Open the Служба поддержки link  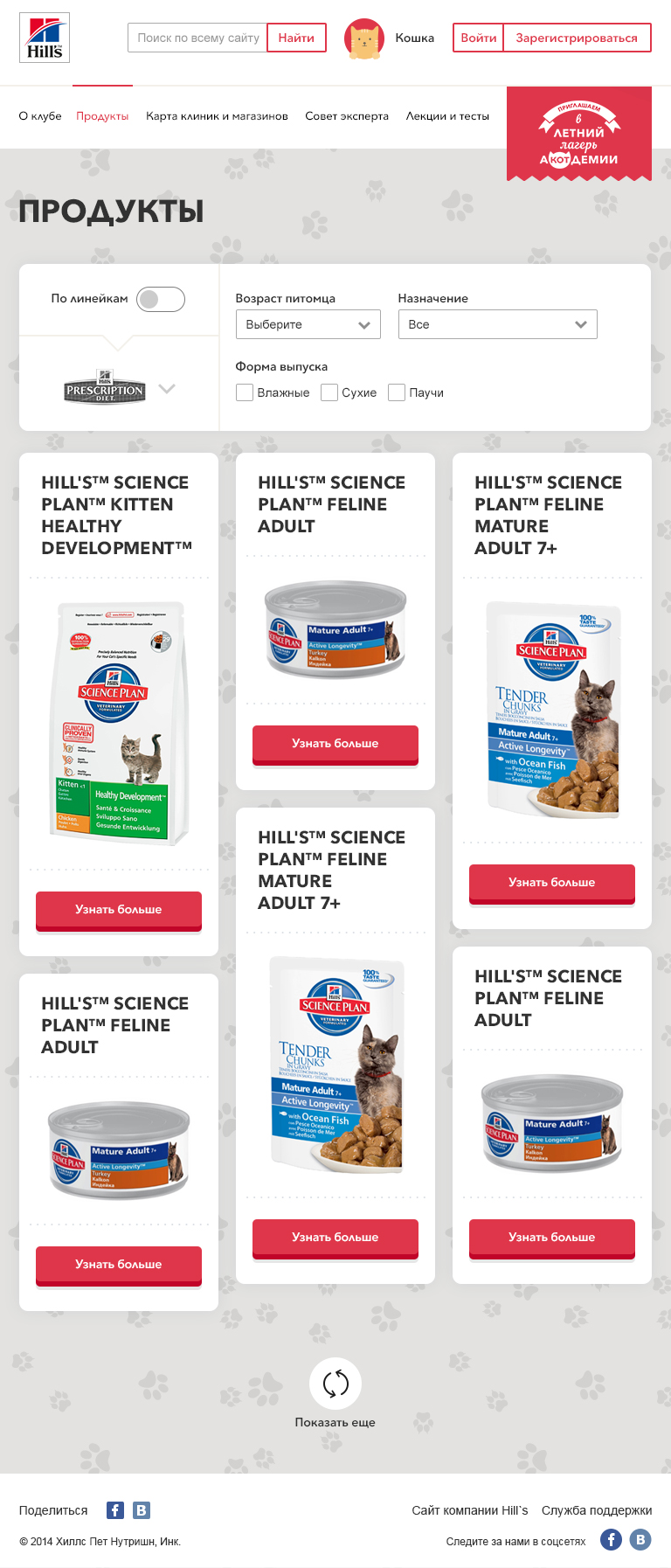click(597, 1509)
